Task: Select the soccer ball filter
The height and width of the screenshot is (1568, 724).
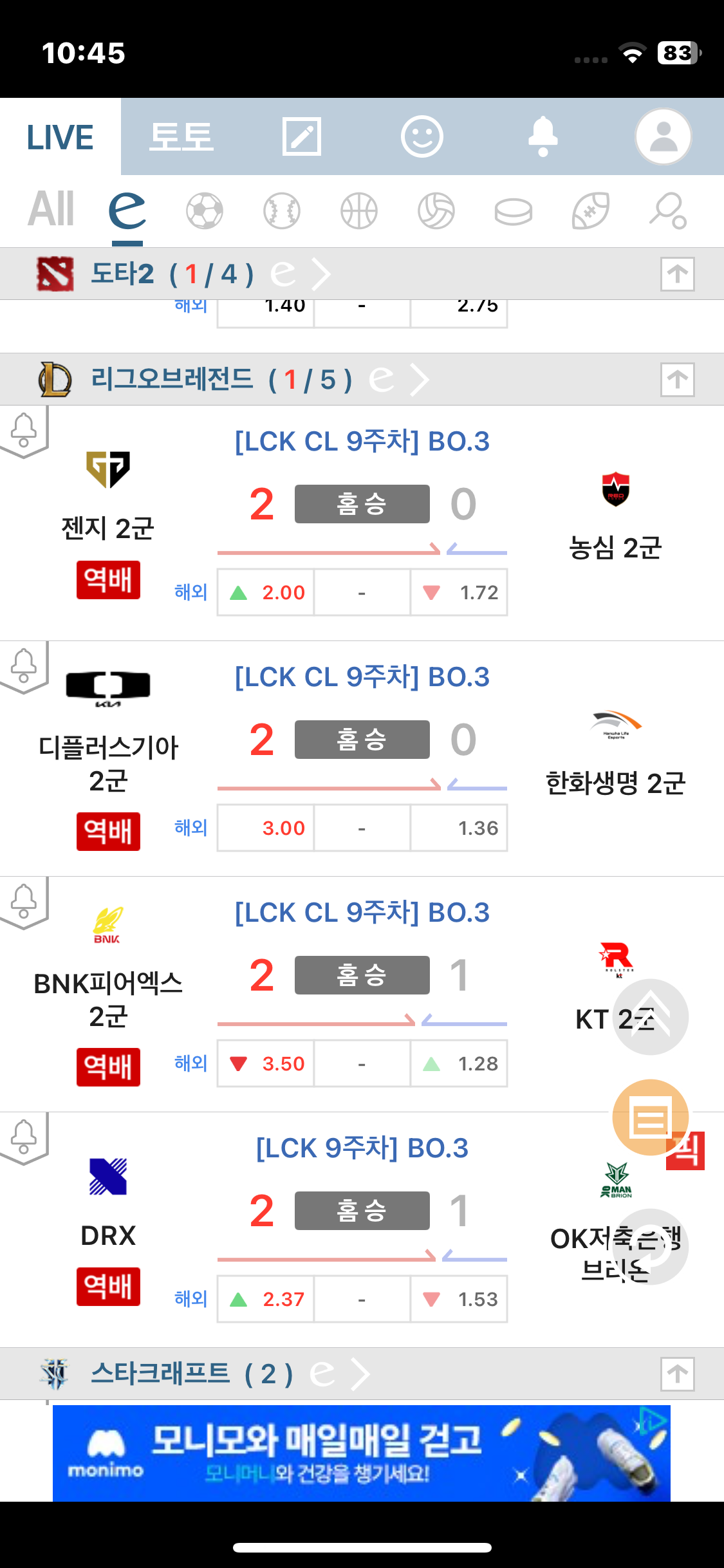Action: [205, 211]
